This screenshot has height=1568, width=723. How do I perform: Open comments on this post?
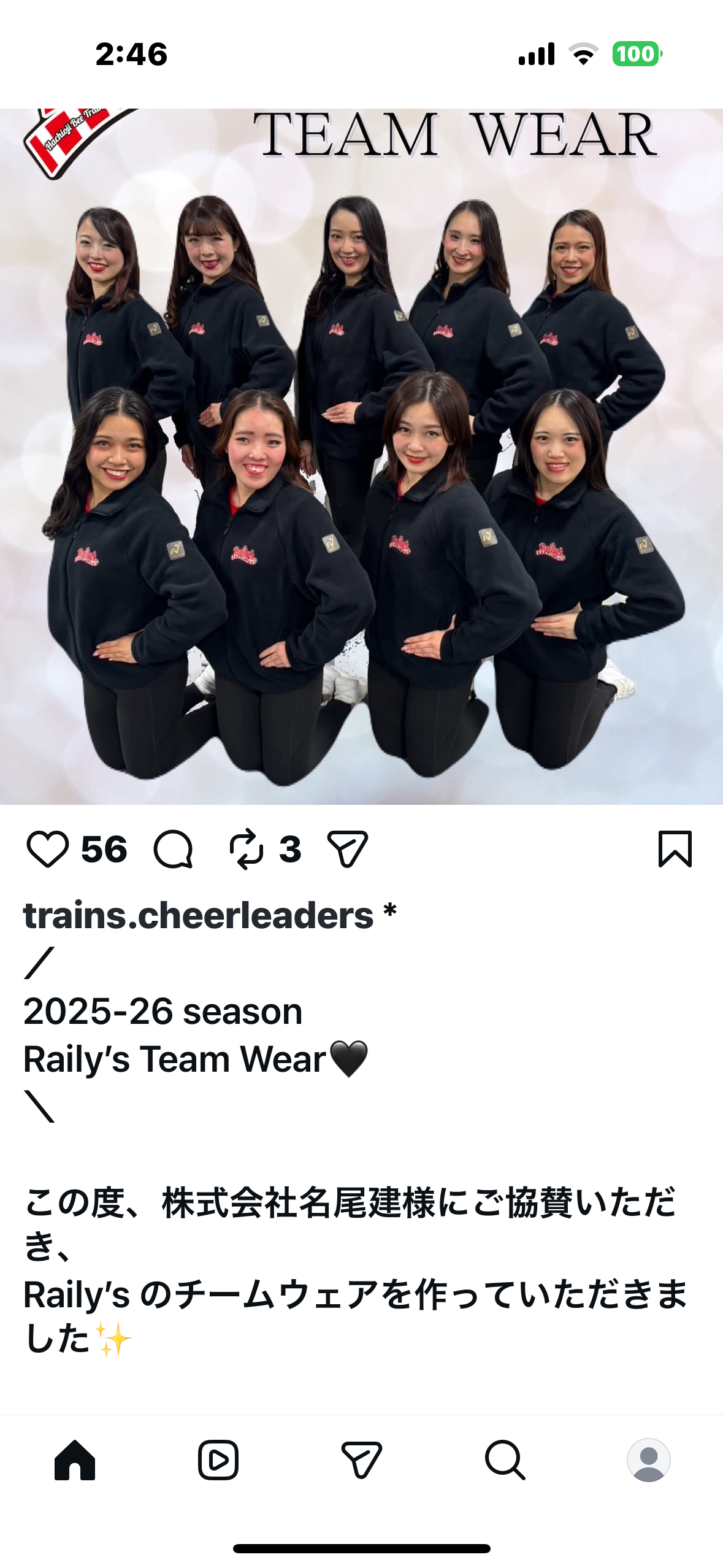(x=174, y=849)
